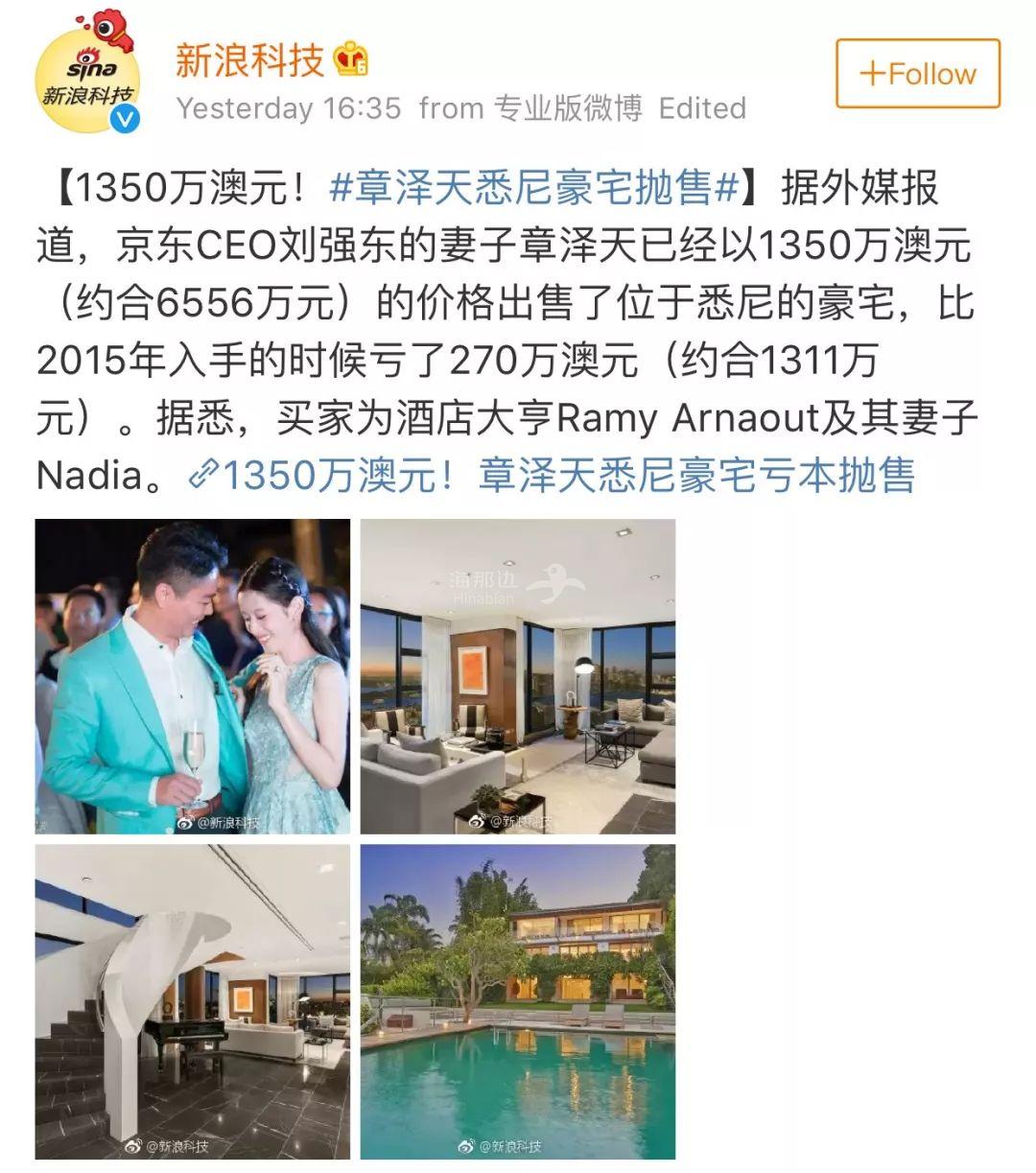This screenshot has height=1173, width=1036.
Task: View the living room photo thumbnail
Action: tap(518, 676)
